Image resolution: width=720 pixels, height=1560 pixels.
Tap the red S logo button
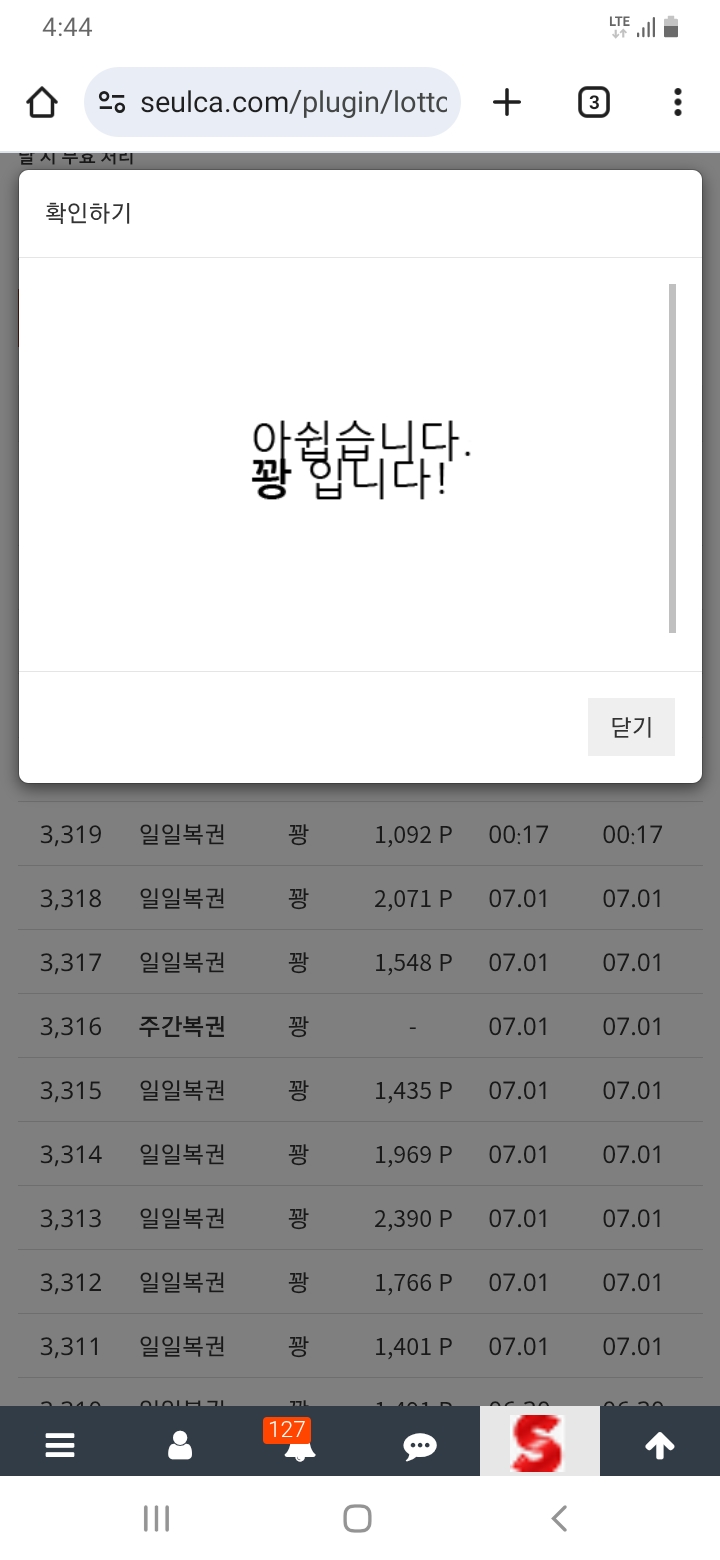tap(539, 1442)
